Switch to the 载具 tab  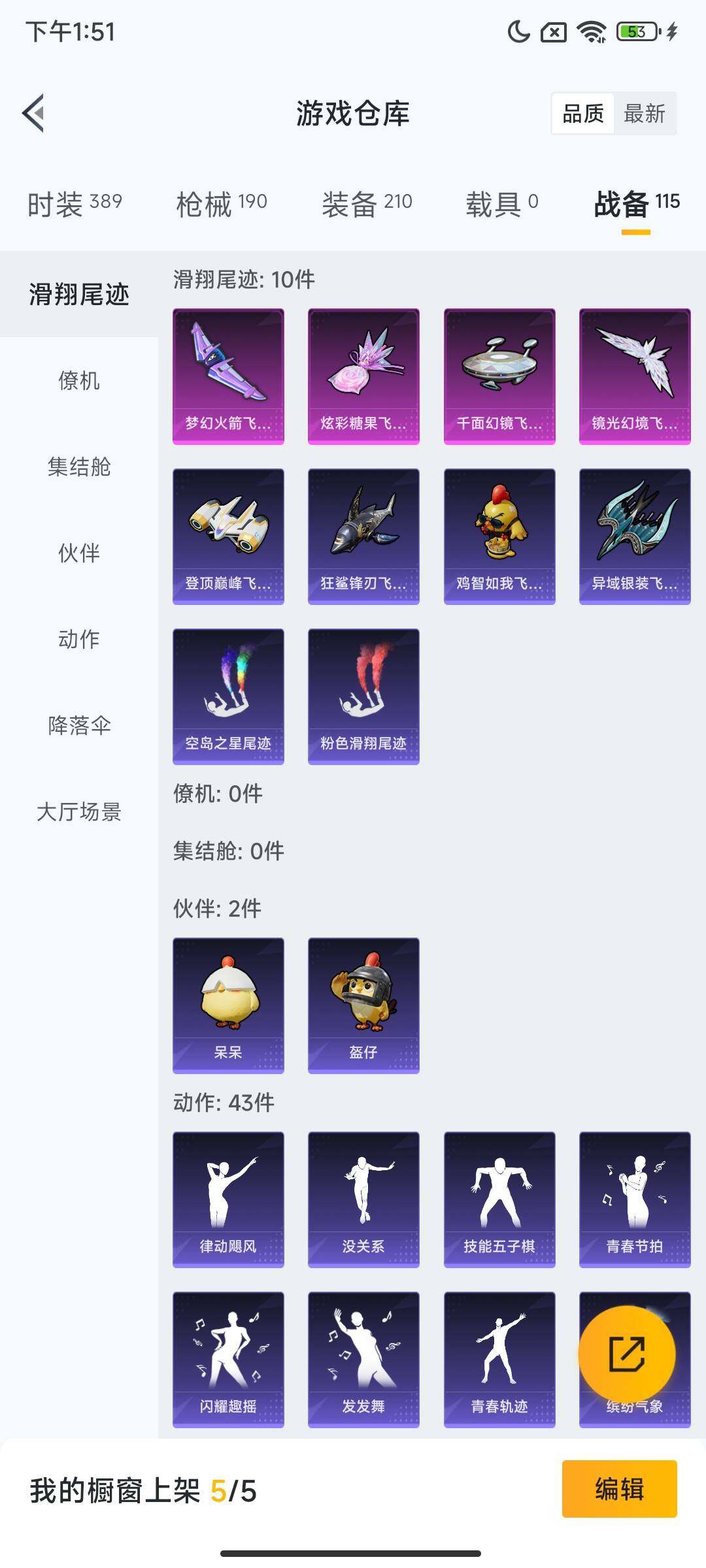click(x=501, y=204)
